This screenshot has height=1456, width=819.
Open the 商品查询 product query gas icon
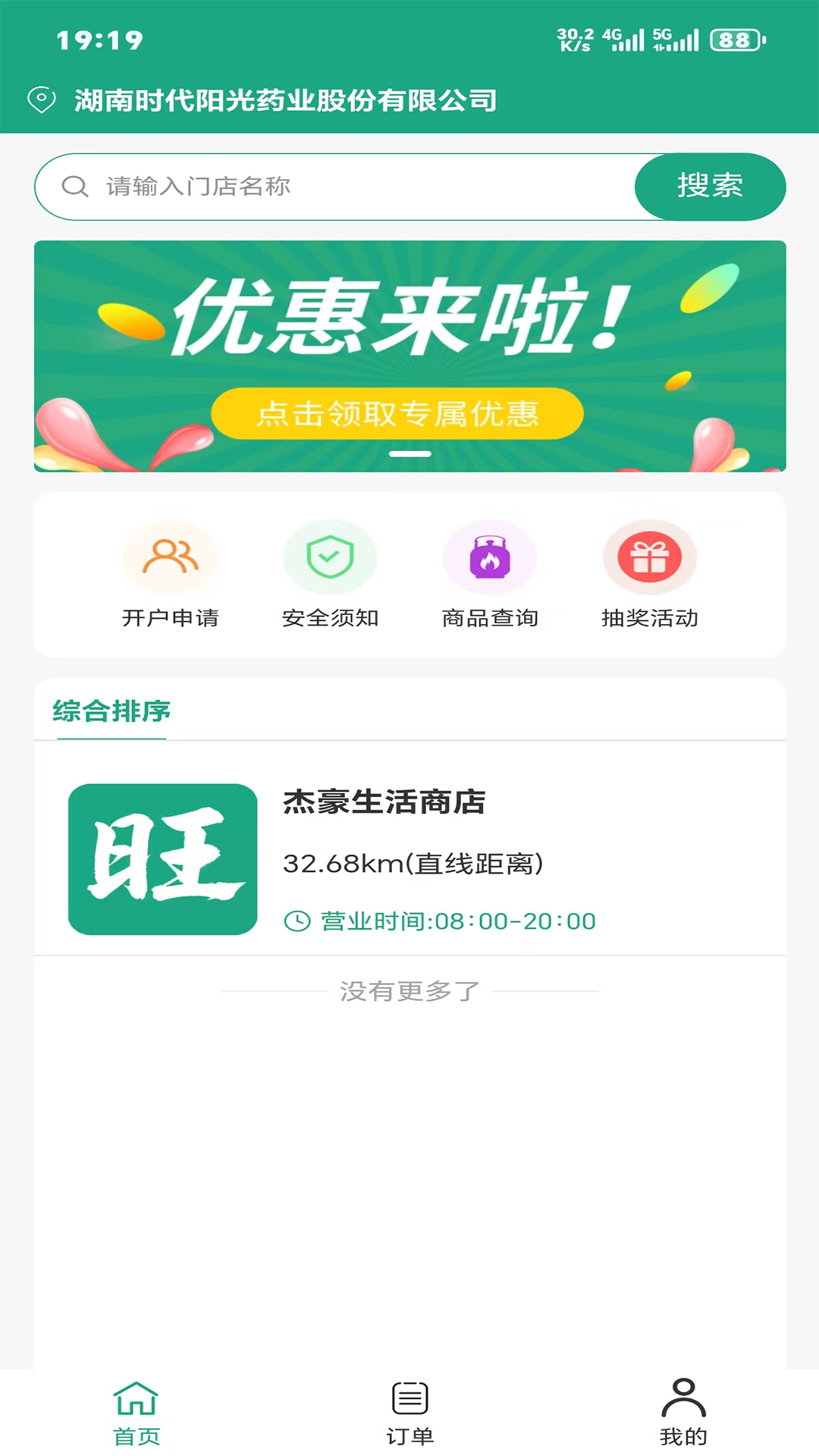pyautogui.click(x=491, y=556)
